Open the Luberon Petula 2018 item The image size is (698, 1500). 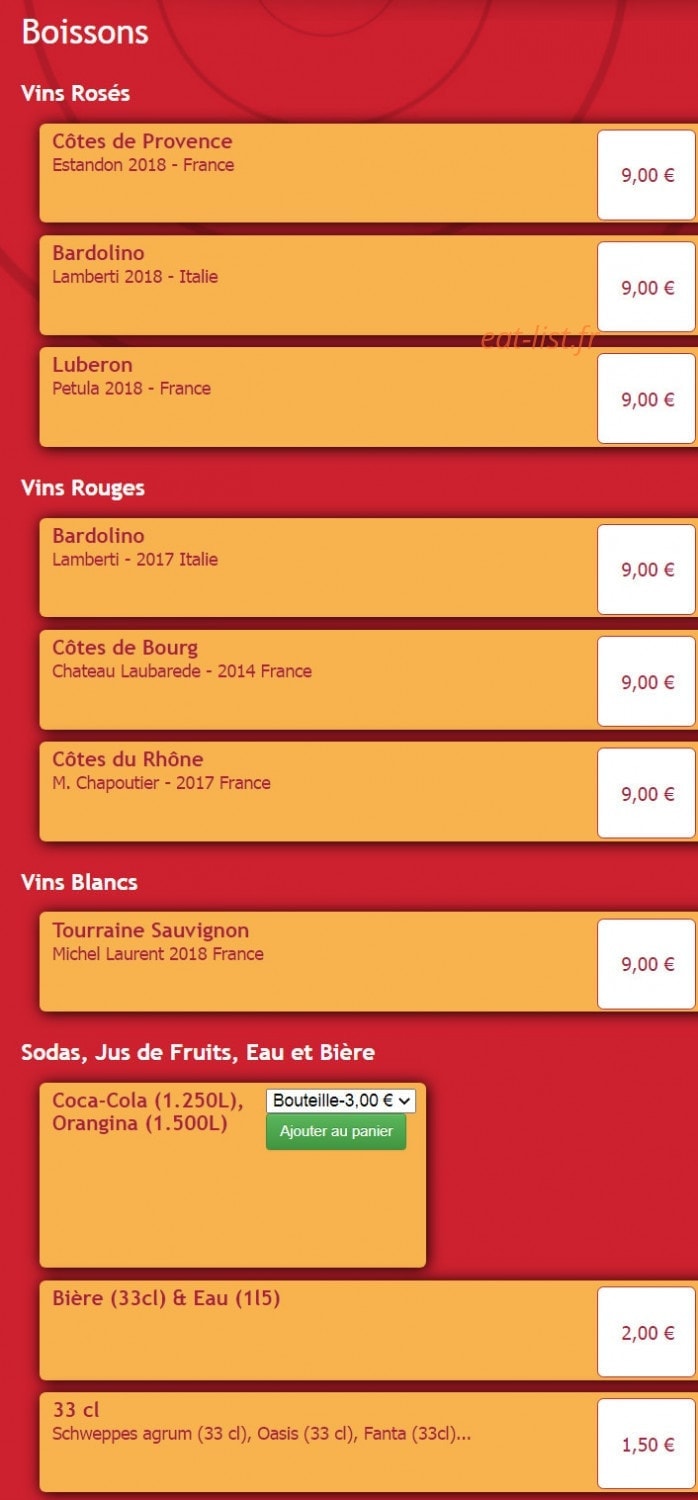[367, 397]
